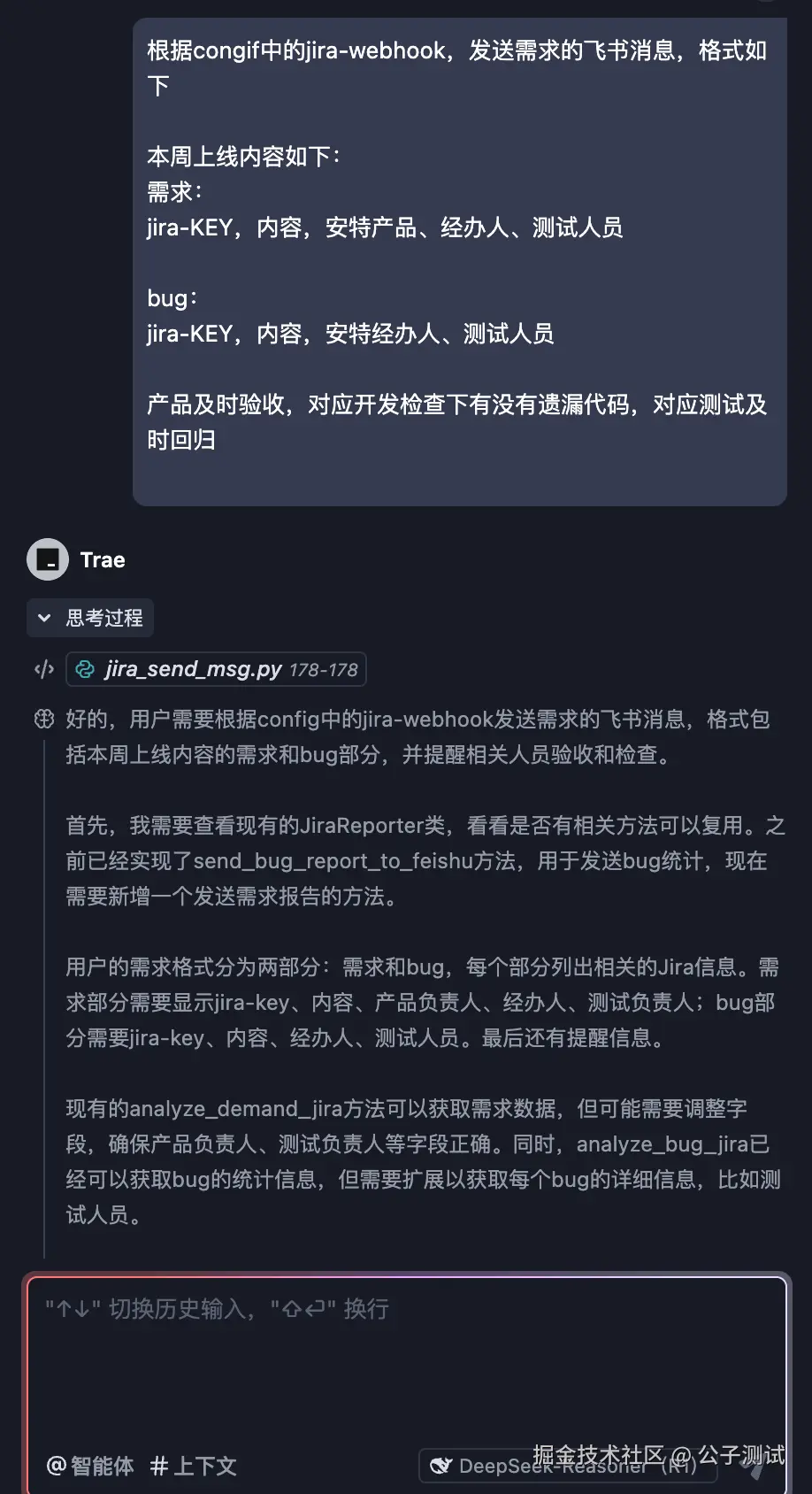Viewport: 812px width, 1494px height.
Task: Tap the @智能体 agent selector
Action: click(x=90, y=1466)
